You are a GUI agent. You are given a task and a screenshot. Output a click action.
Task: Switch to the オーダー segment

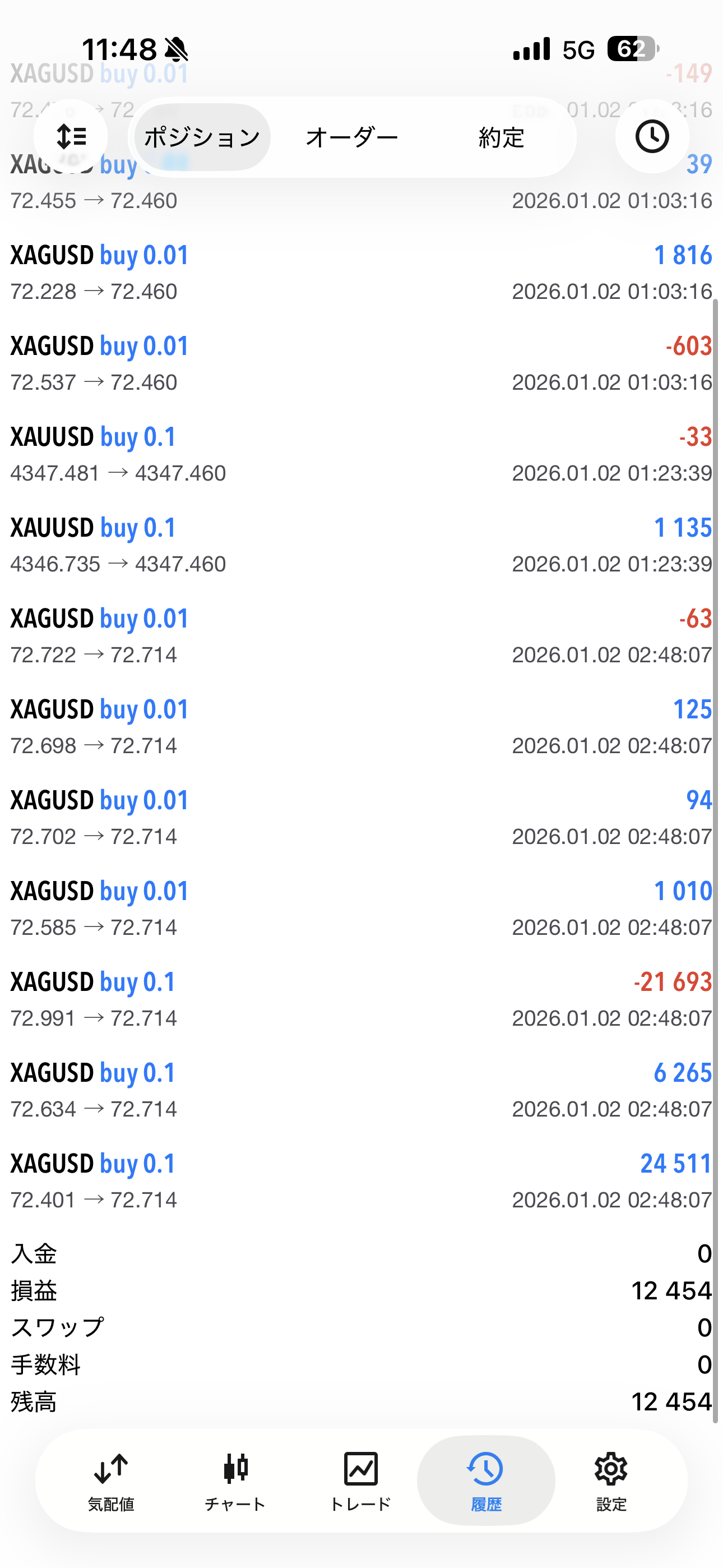point(352,137)
